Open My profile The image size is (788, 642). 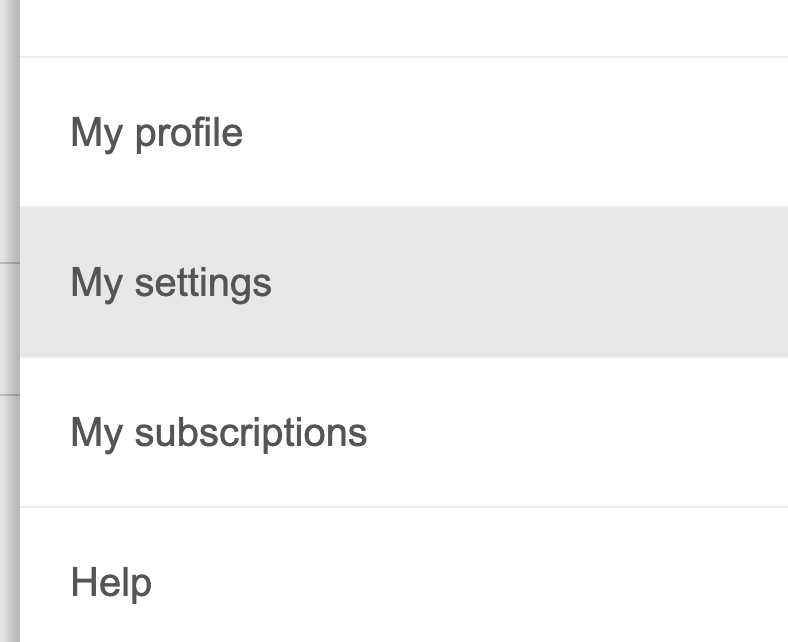click(x=157, y=133)
